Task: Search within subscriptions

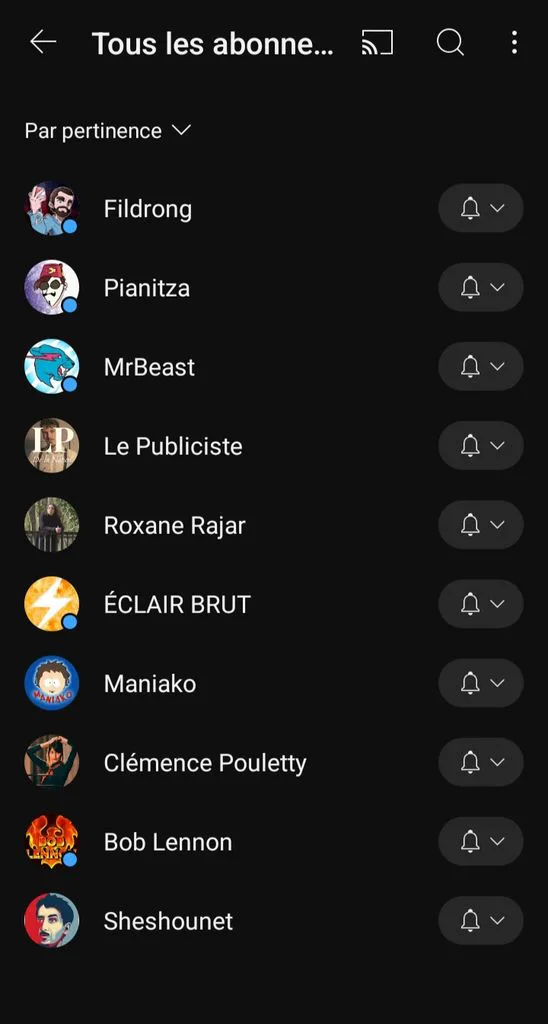Action: click(x=450, y=42)
